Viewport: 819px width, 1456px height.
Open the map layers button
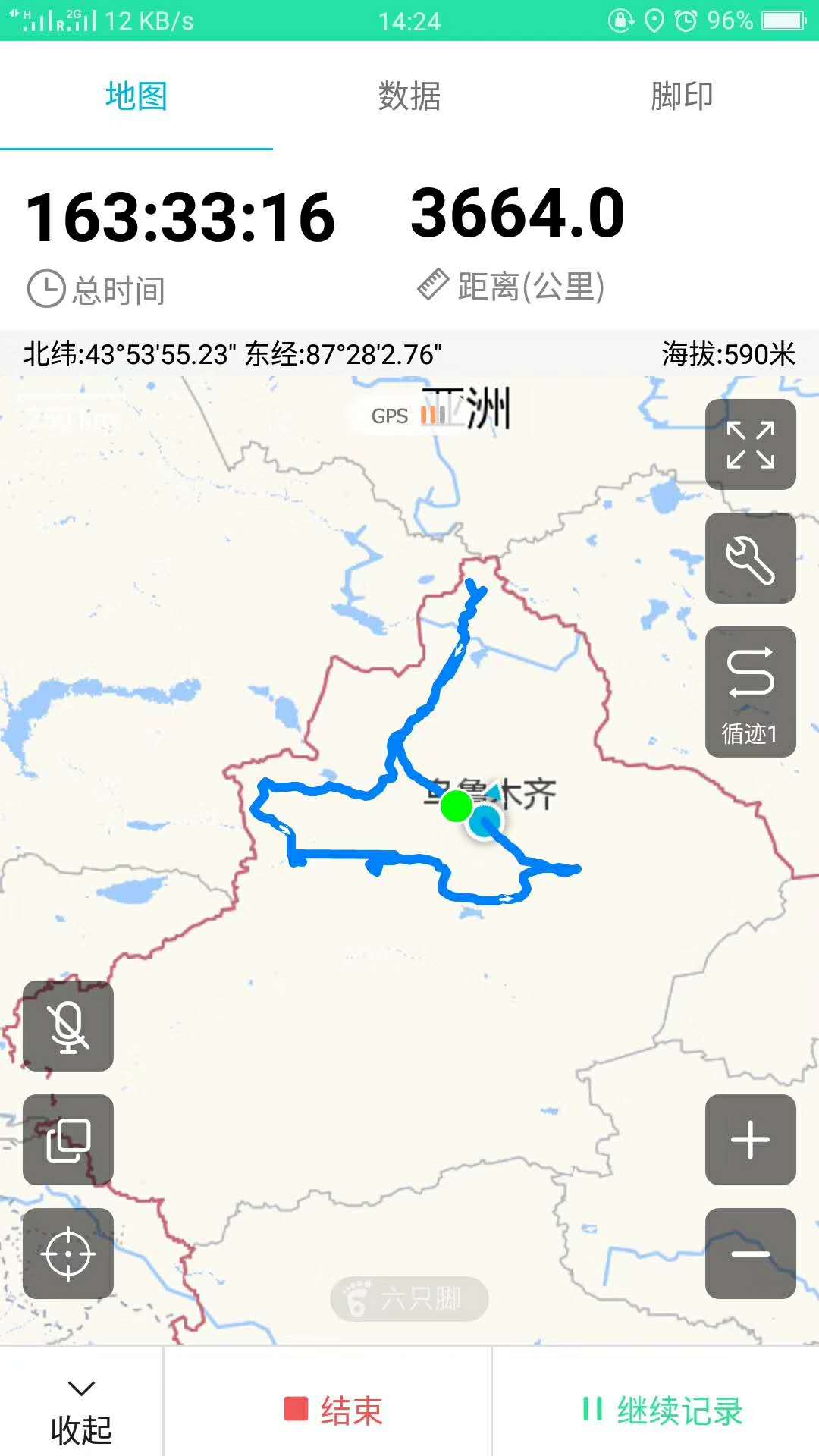click(68, 1139)
